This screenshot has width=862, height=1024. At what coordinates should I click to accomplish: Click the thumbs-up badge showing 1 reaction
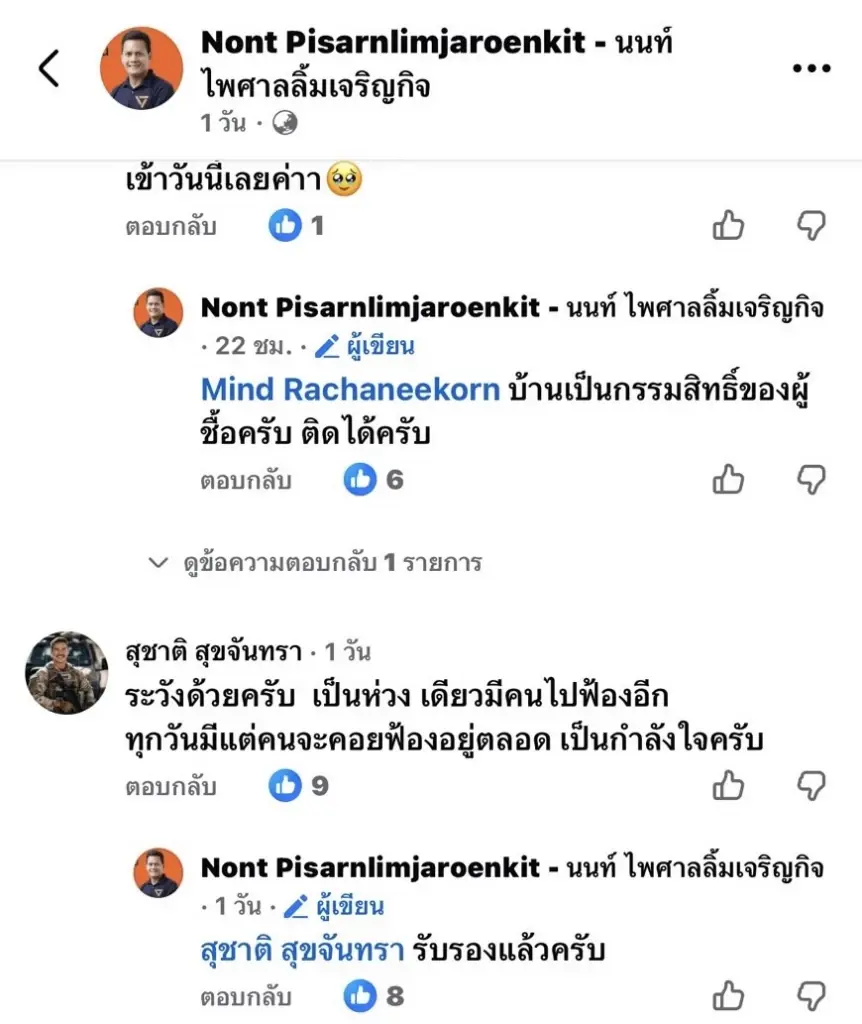pos(295,226)
